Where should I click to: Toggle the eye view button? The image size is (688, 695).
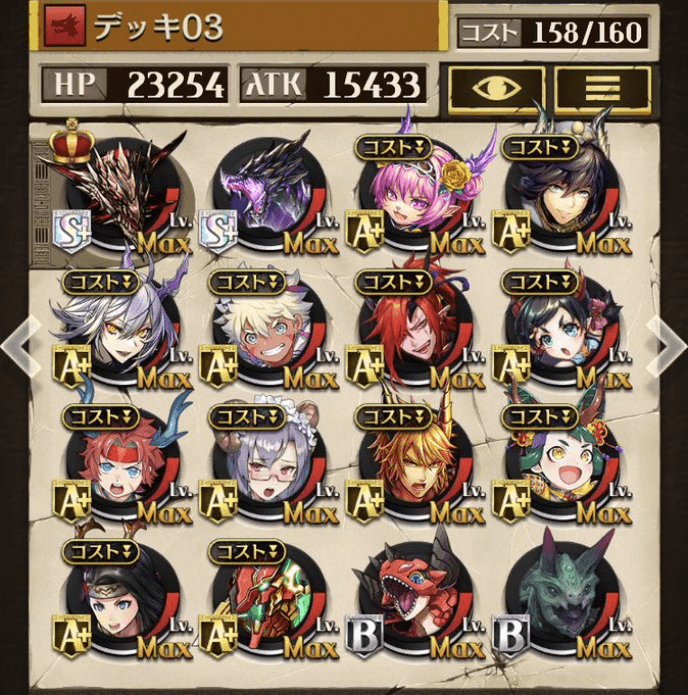(496, 88)
